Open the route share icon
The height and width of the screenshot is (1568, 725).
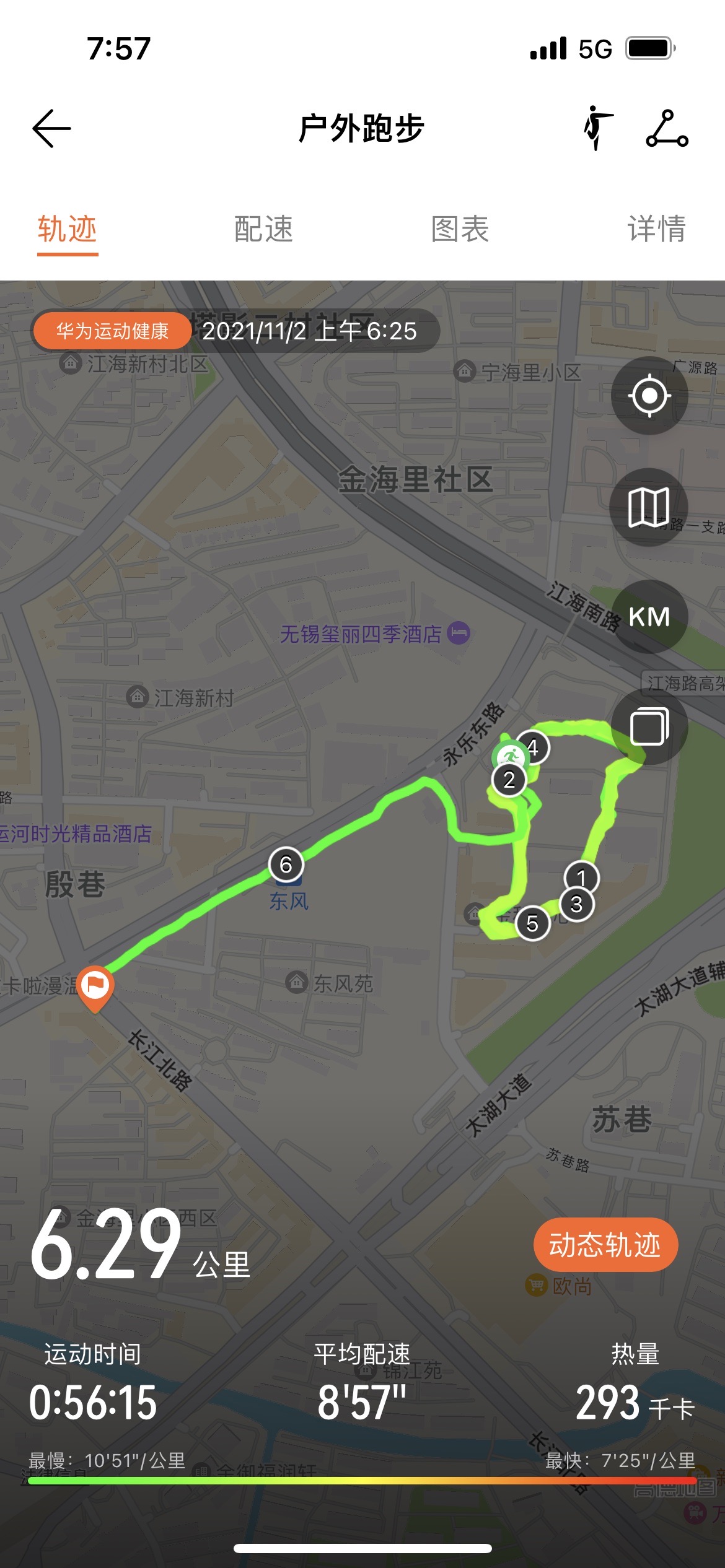click(x=667, y=129)
